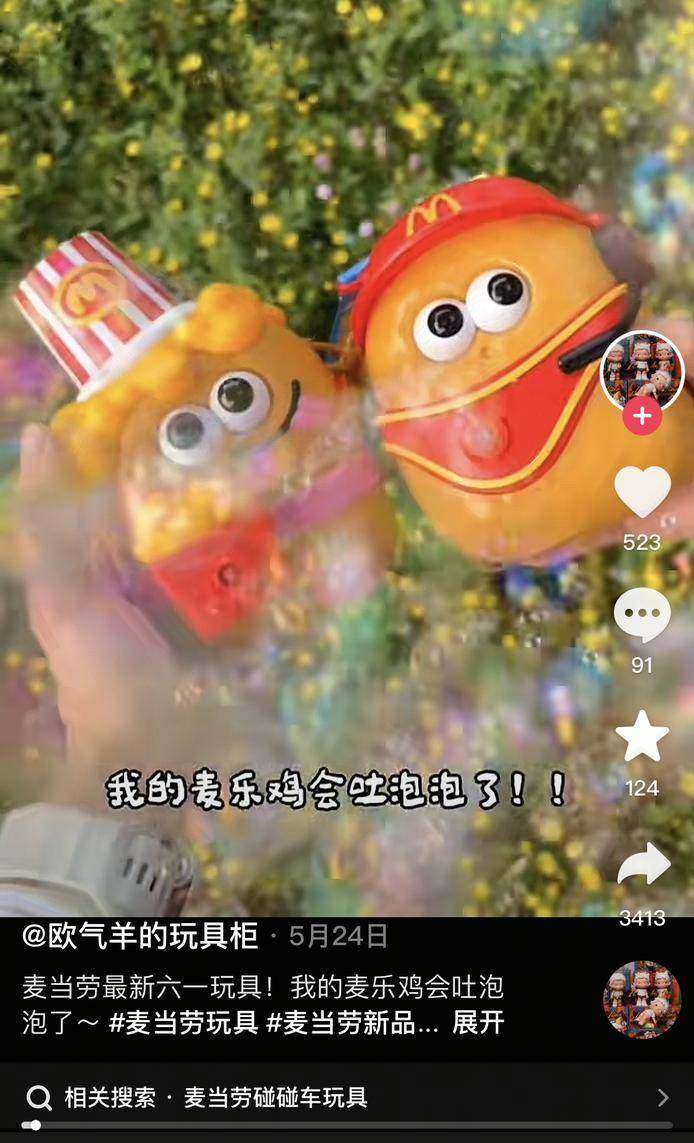Follow creator with the red plus button

coord(641,415)
